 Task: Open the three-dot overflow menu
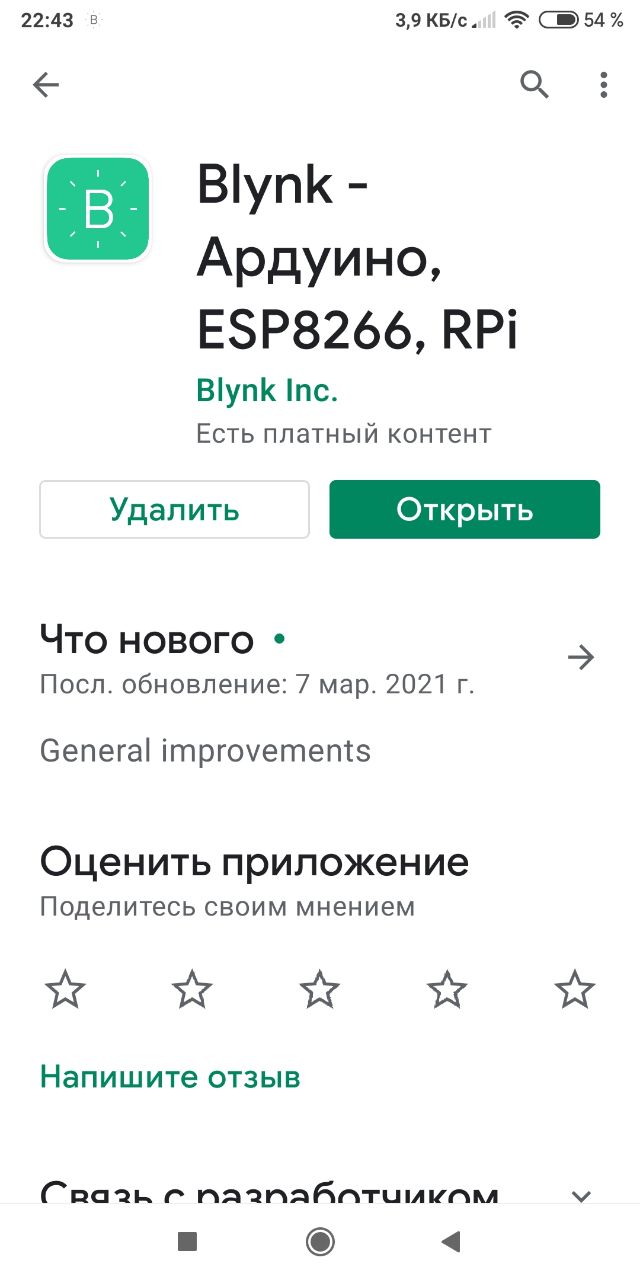pyautogui.click(x=603, y=86)
